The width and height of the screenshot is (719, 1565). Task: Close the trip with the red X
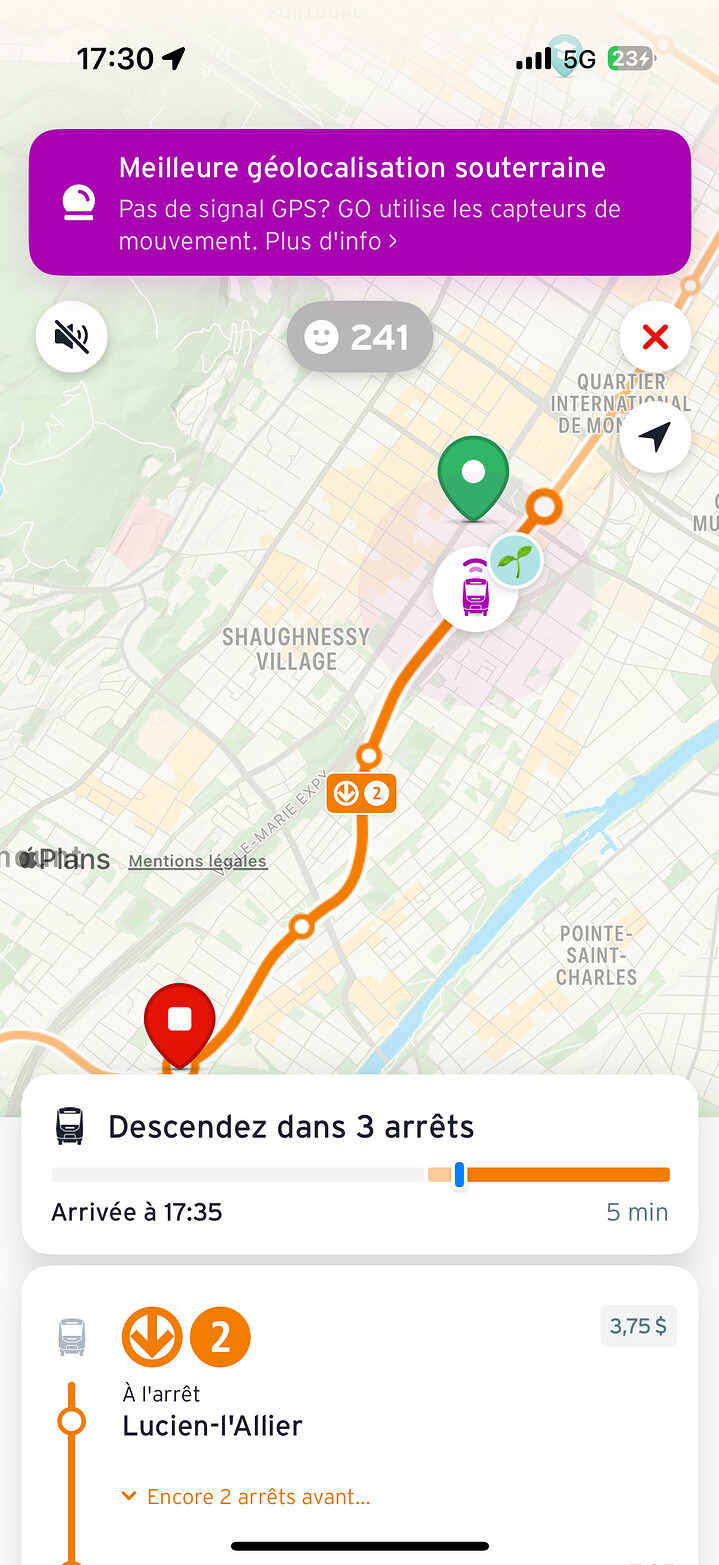[x=655, y=338]
